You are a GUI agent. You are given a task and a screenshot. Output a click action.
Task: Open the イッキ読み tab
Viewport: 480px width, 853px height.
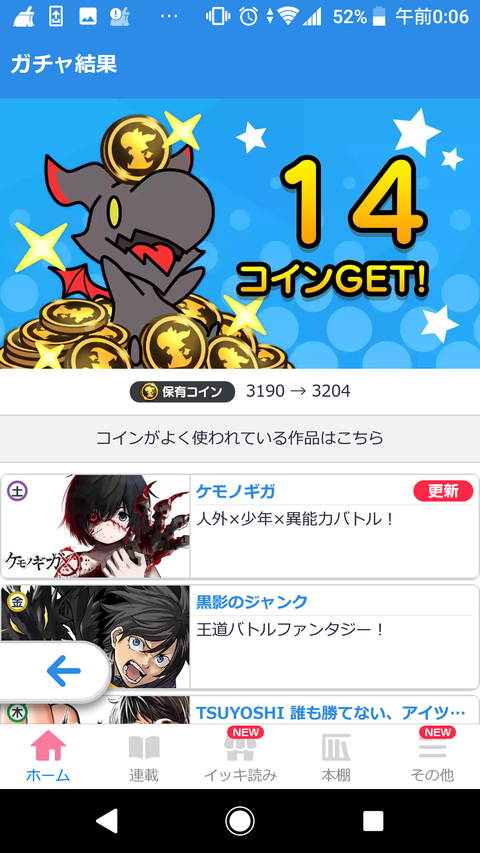tap(240, 757)
